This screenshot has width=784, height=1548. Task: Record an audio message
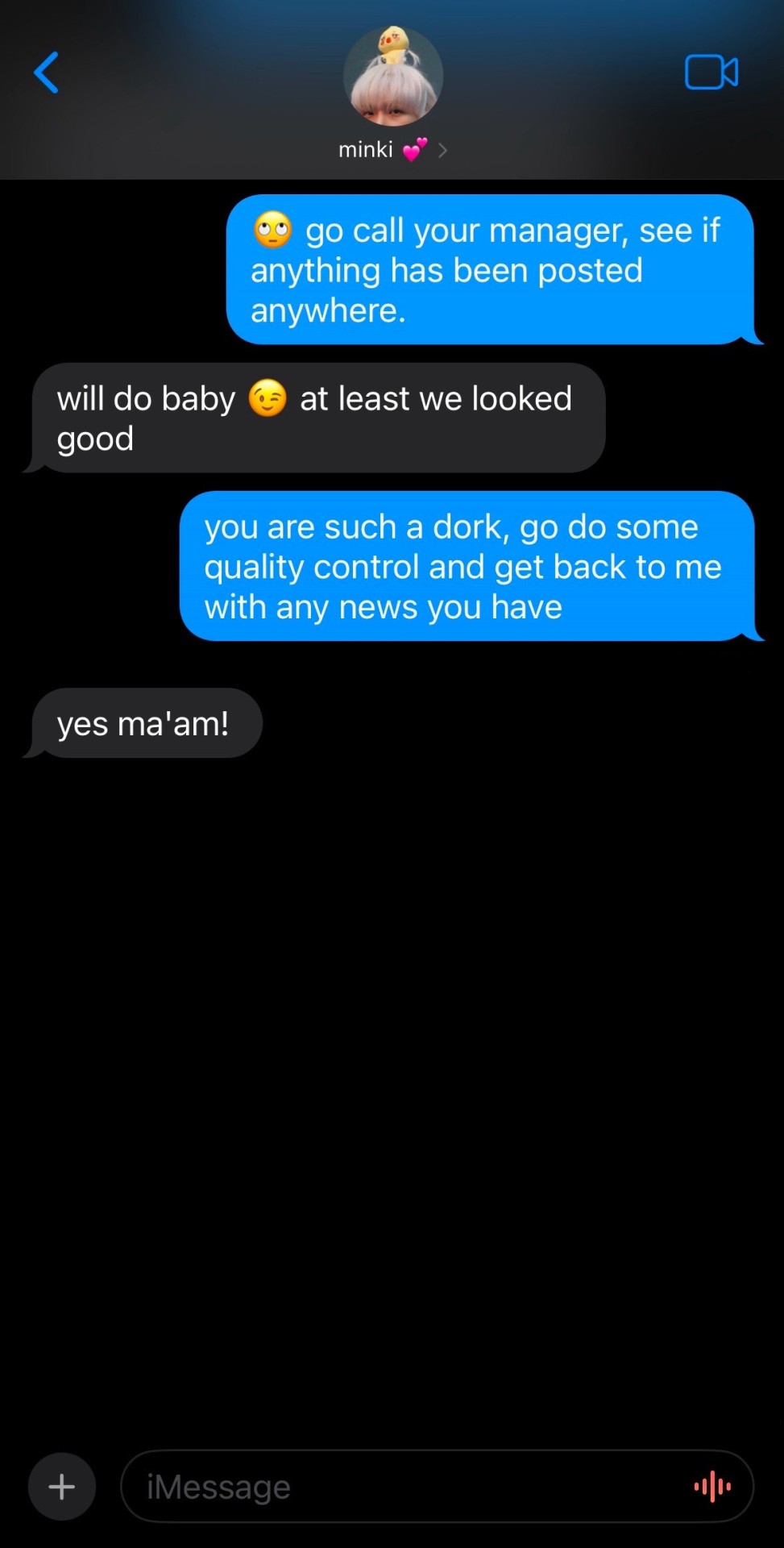[x=712, y=1486]
